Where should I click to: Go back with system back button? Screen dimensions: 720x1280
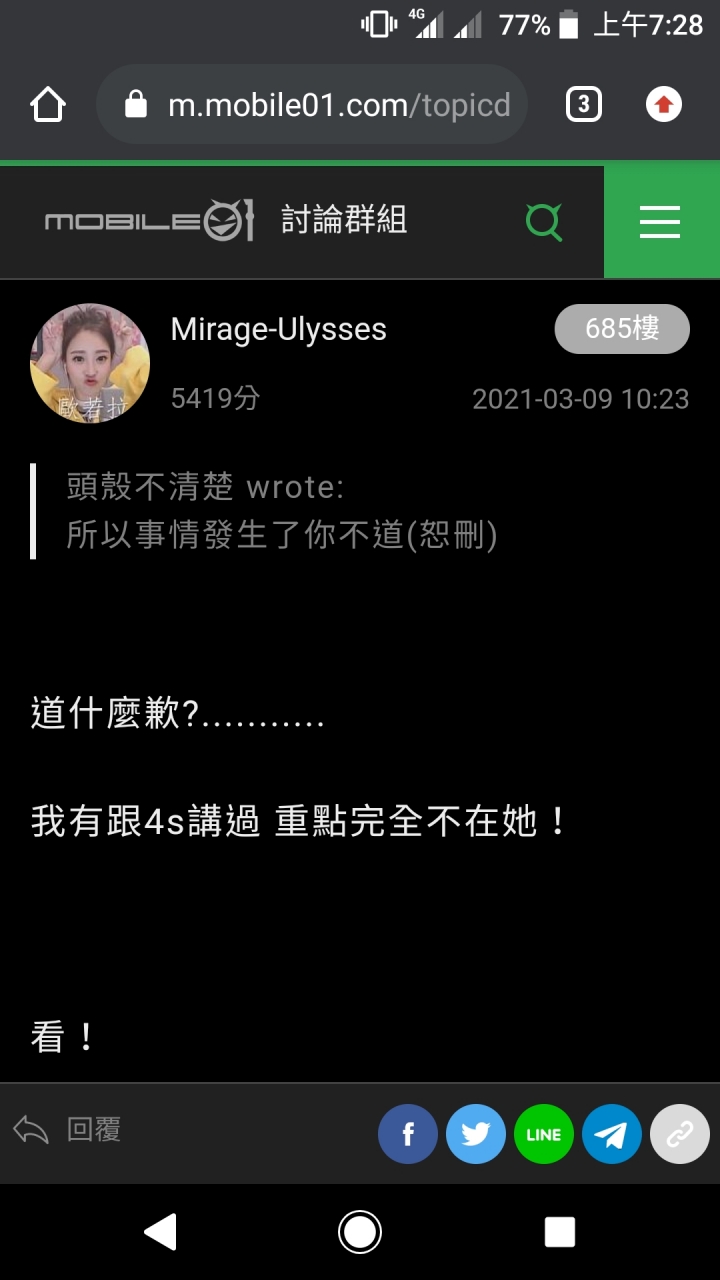pos(160,1232)
